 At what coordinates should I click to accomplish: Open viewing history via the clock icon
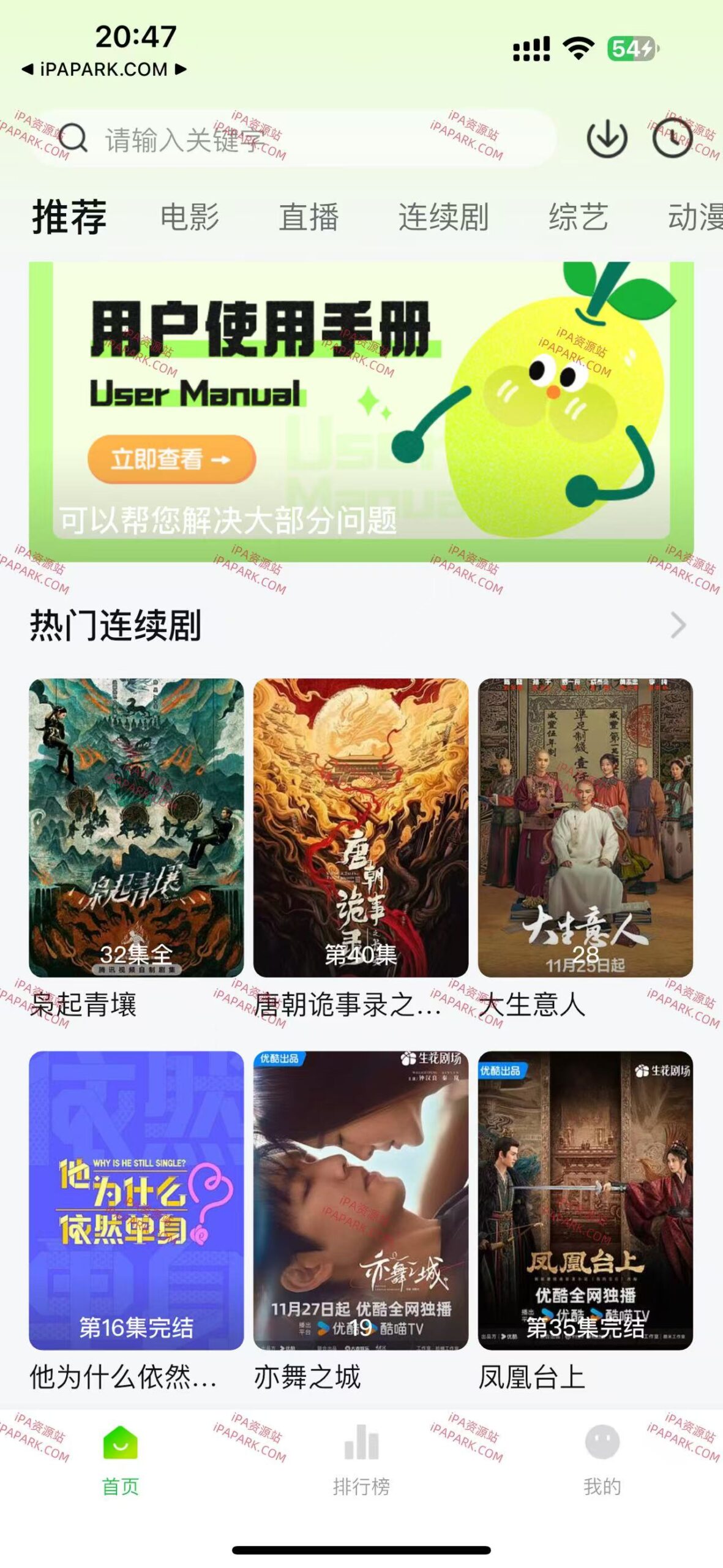[x=671, y=138]
